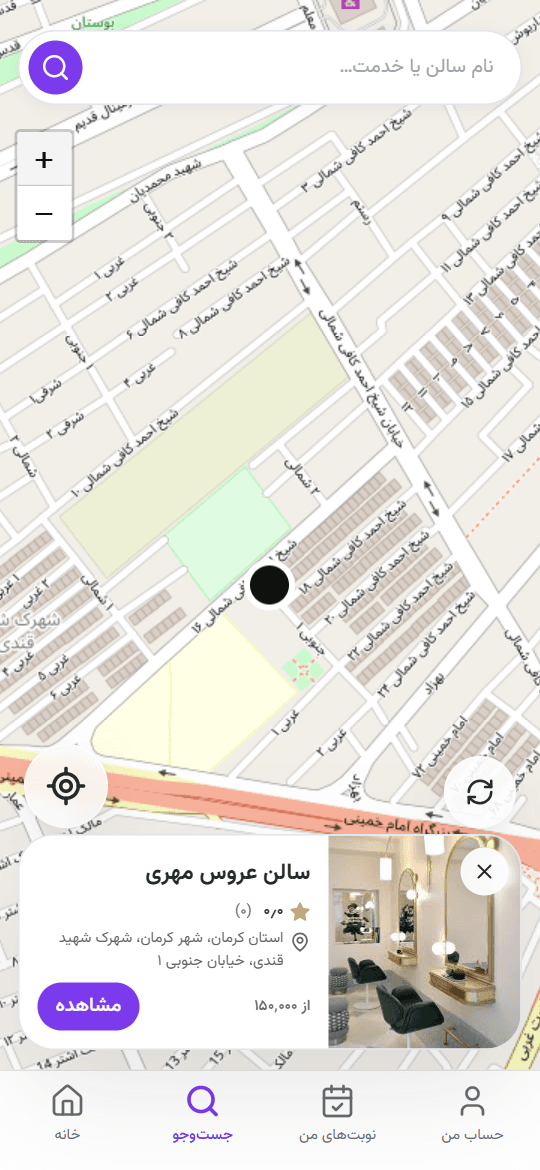Close the سالن عروس مهری card
The image size is (540, 1170).
(485, 871)
